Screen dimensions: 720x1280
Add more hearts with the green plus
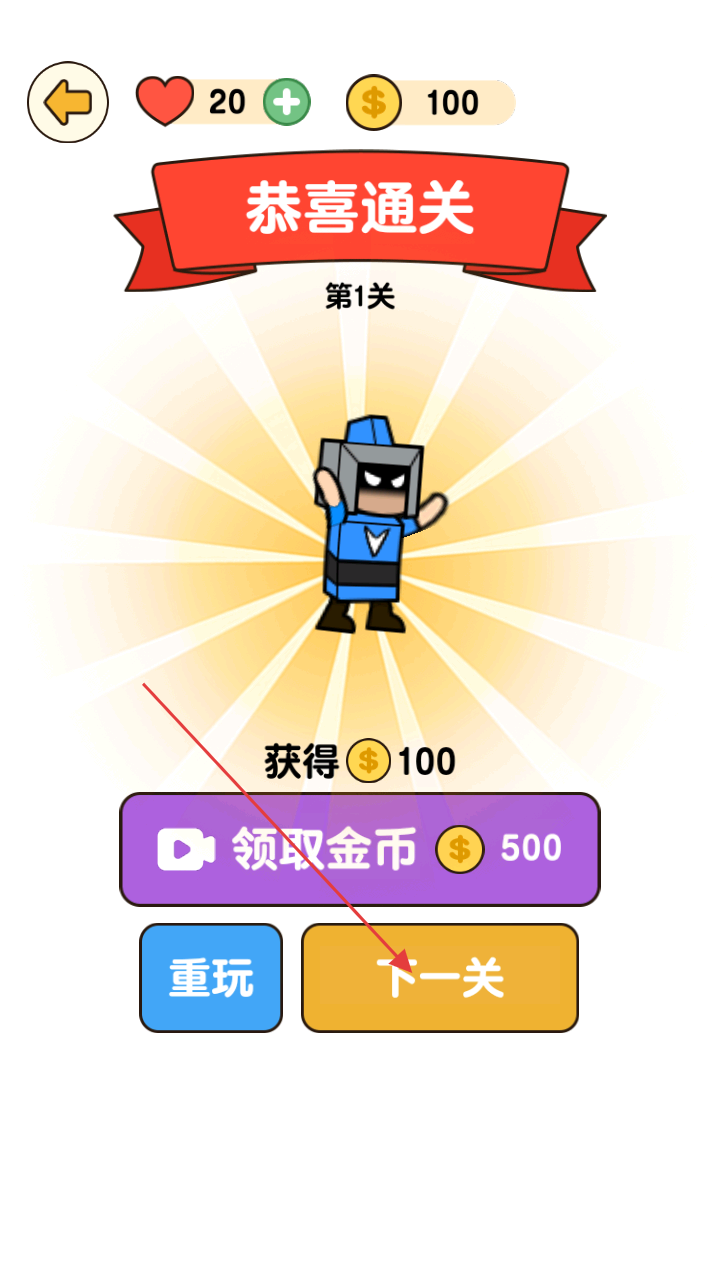click(x=287, y=102)
